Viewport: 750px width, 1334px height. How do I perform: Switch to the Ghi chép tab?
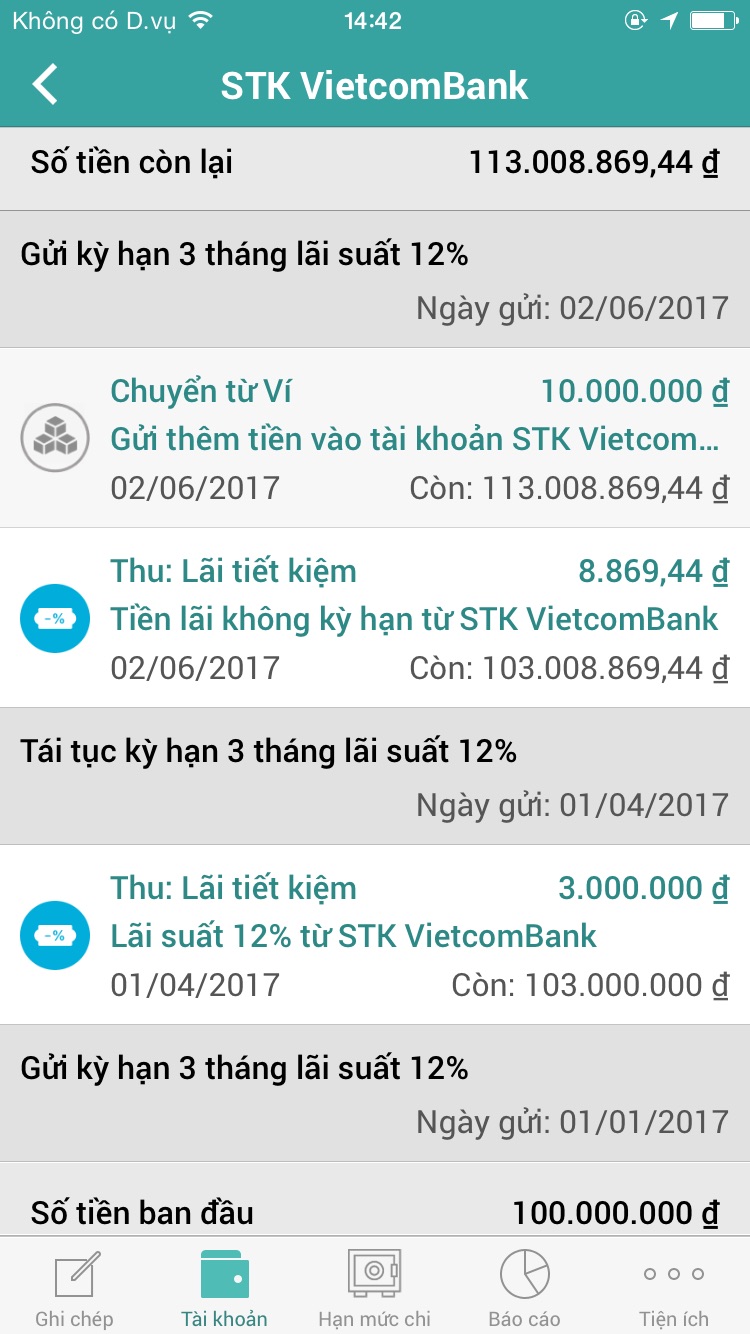[75, 1286]
